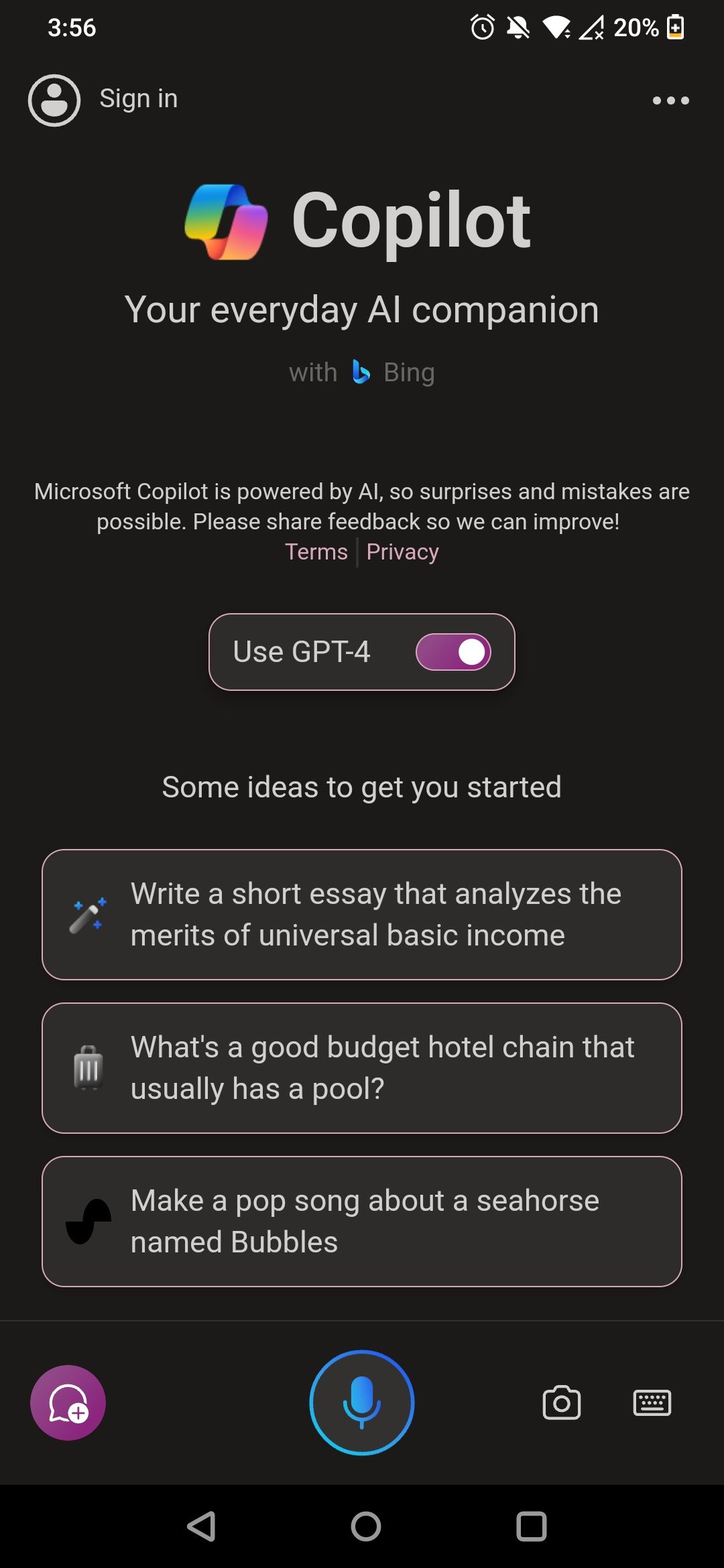The height and width of the screenshot is (1568, 724).
Task: Go back using system navigation
Action: pos(201,1527)
